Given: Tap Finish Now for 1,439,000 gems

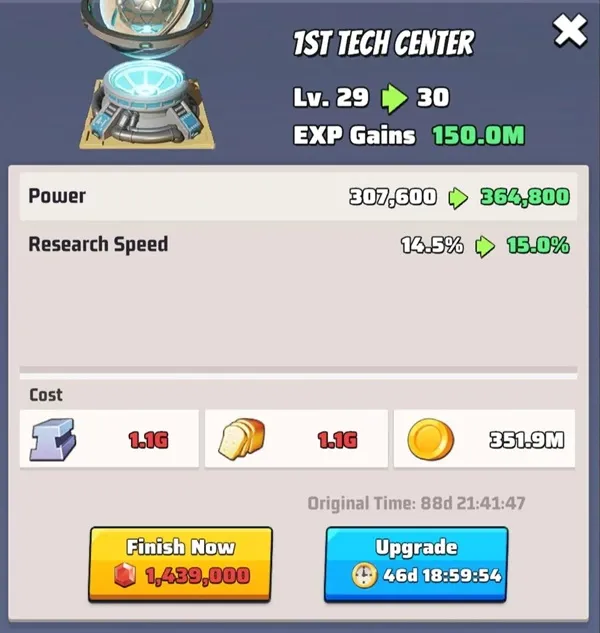Looking at the screenshot, I should click(181, 563).
